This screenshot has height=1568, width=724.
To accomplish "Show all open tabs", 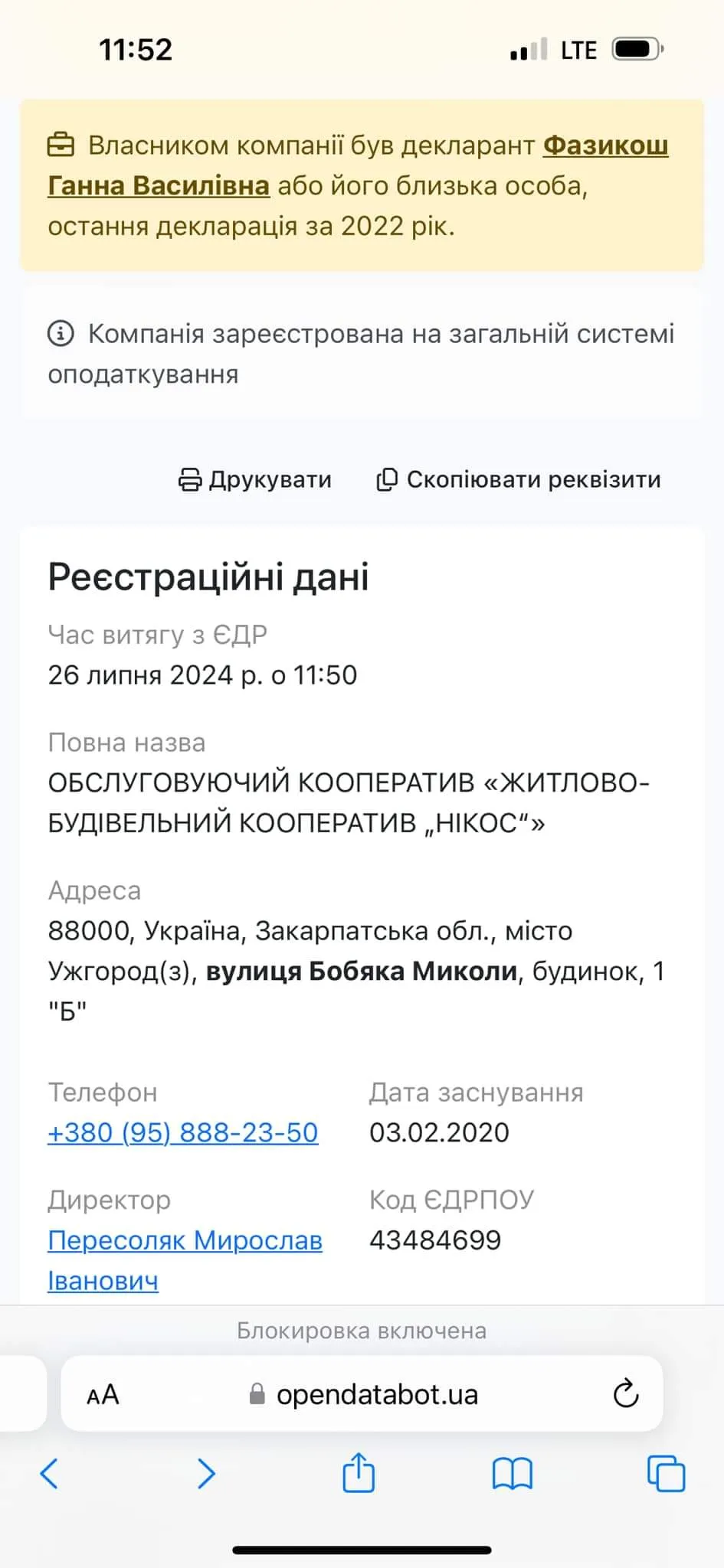I will coord(666,1473).
